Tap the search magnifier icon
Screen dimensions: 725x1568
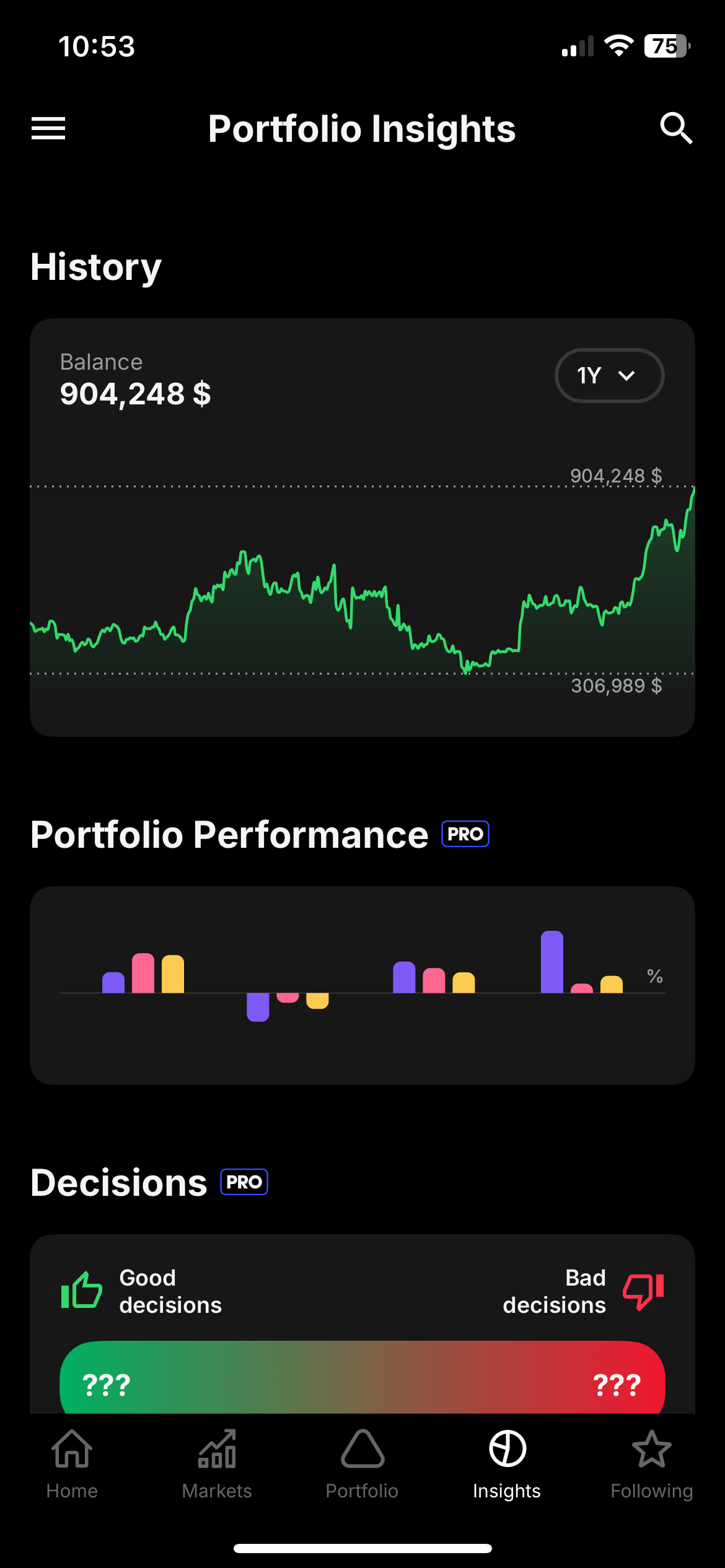(675, 128)
